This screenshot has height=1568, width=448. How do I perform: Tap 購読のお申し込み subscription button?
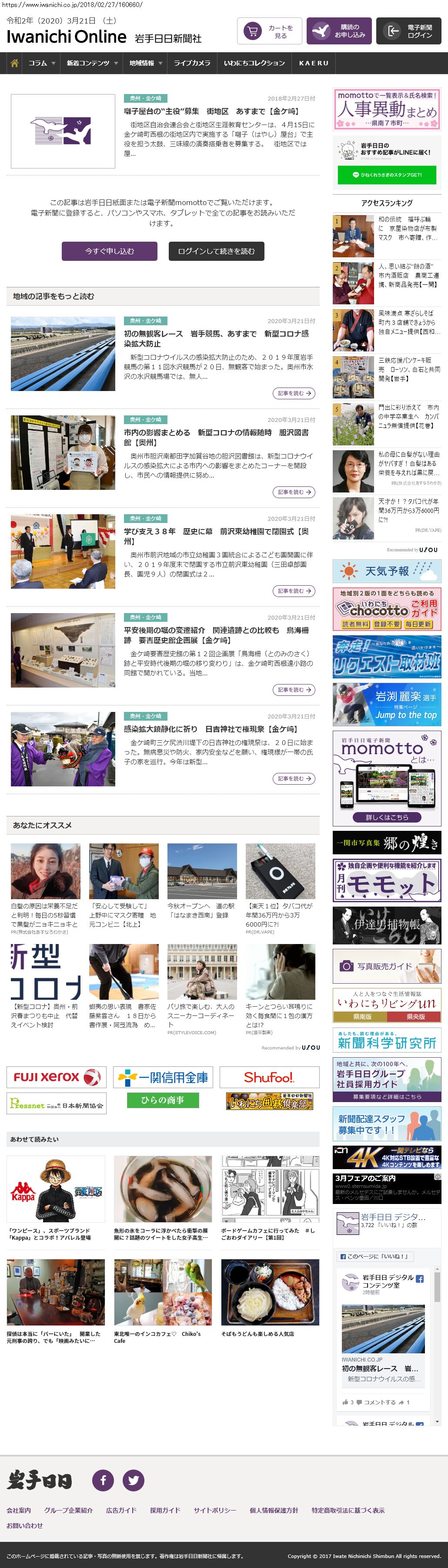[338, 31]
